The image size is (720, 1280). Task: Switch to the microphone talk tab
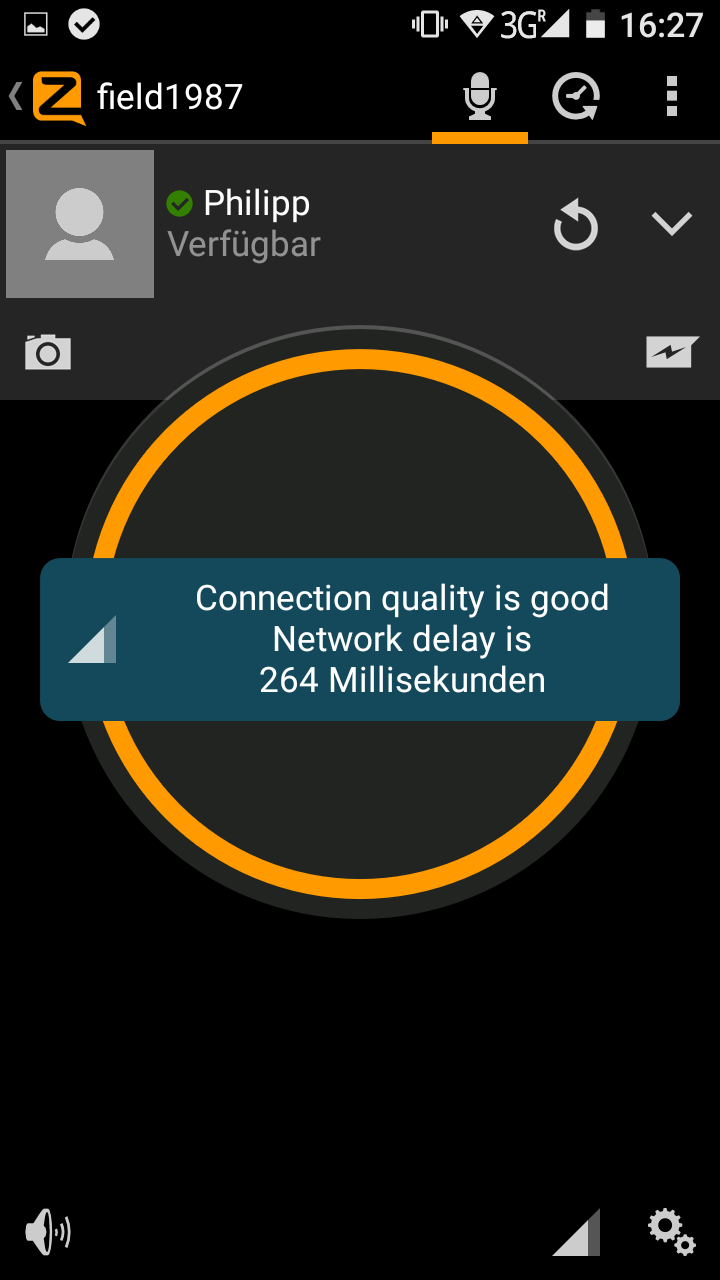pos(480,97)
